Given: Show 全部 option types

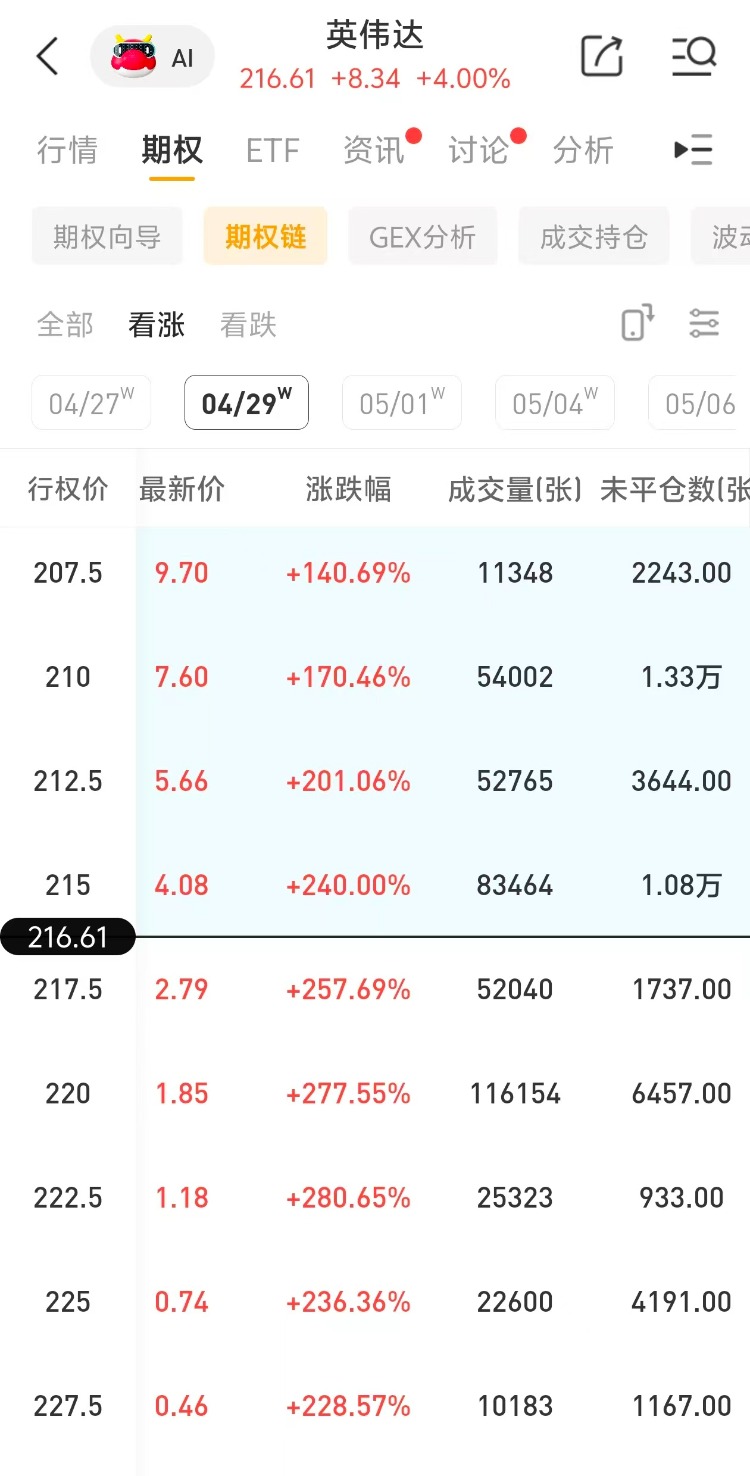Looking at the screenshot, I should tap(65, 325).
